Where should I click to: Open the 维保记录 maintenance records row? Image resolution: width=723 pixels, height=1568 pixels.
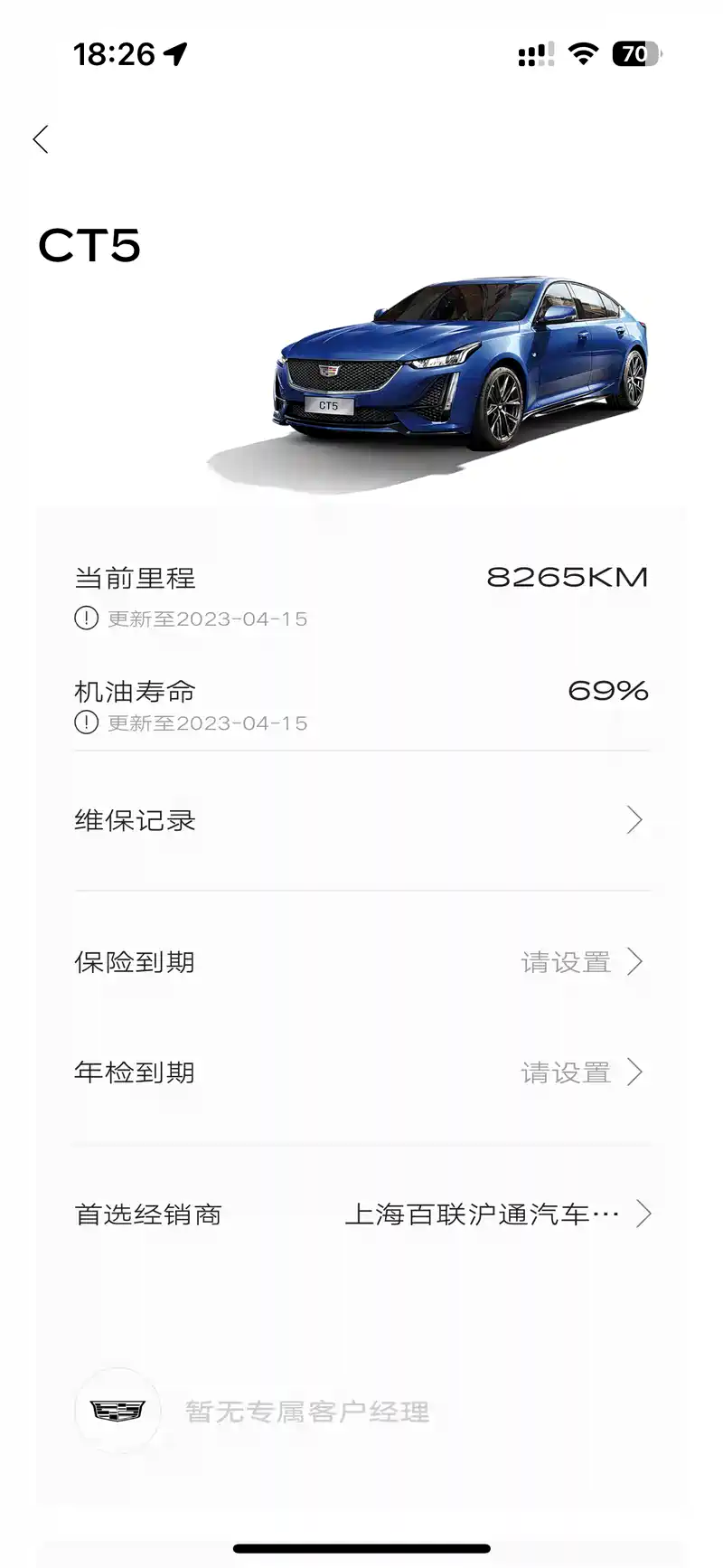[361, 820]
